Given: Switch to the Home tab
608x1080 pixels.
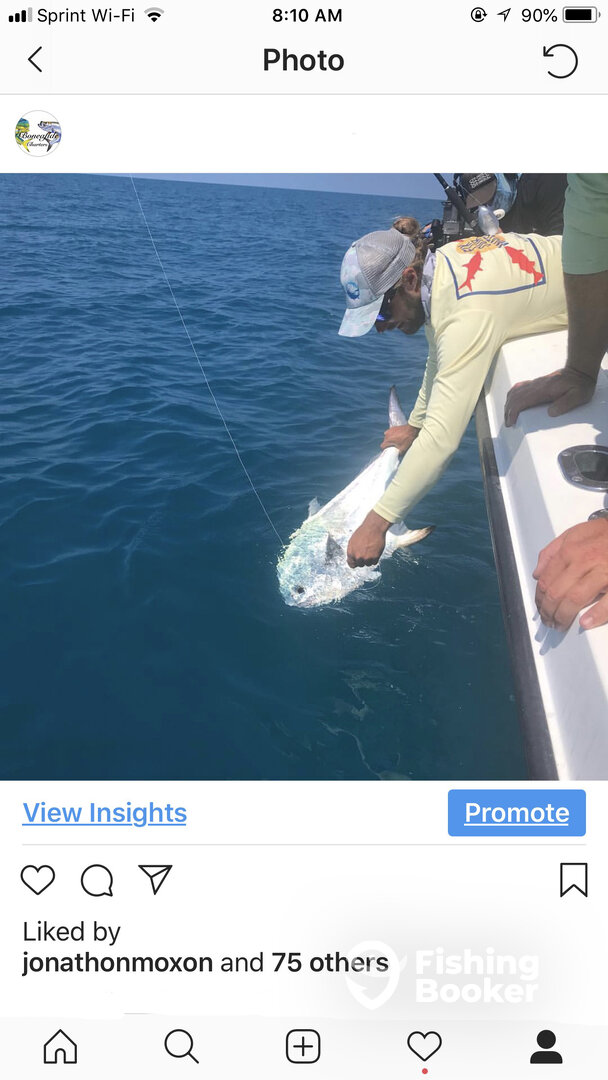Looking at the screenshot, I should [61, 1046].
